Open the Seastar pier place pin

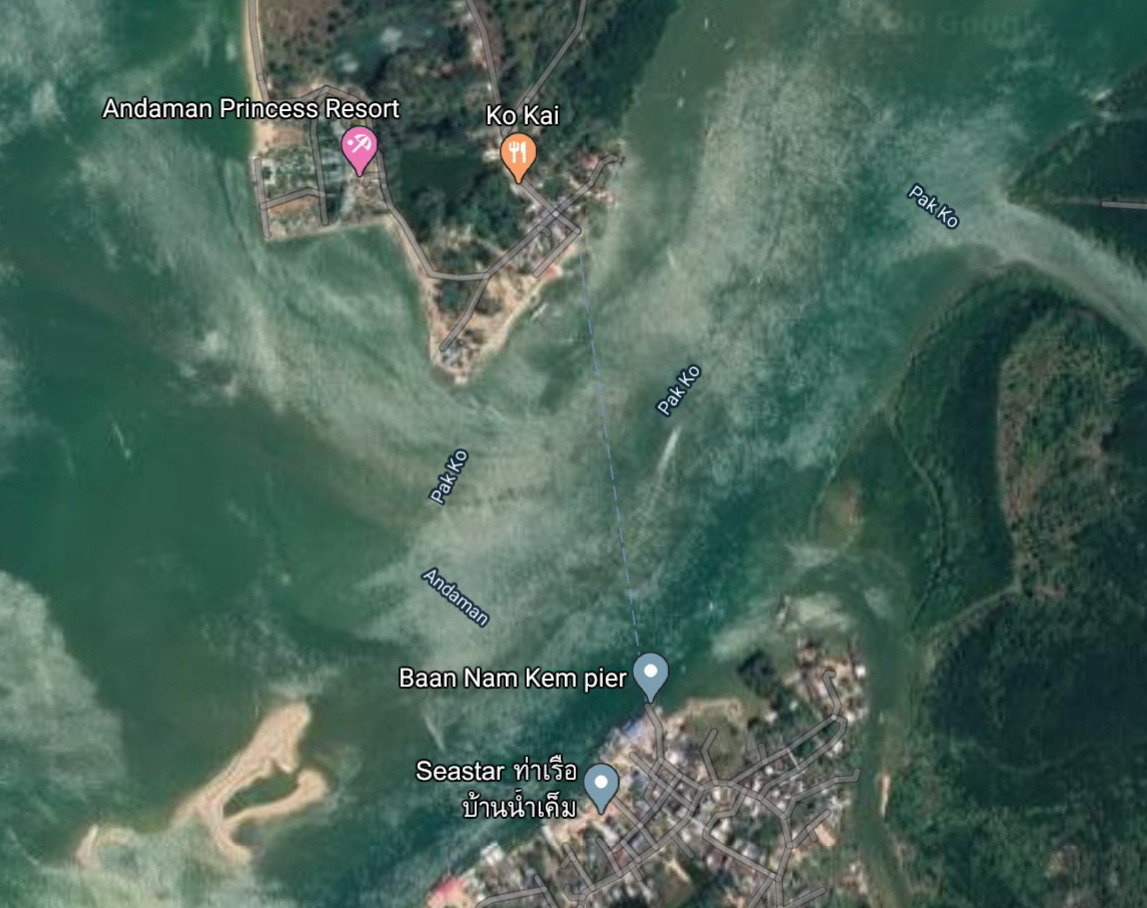(x=601, y=784)
